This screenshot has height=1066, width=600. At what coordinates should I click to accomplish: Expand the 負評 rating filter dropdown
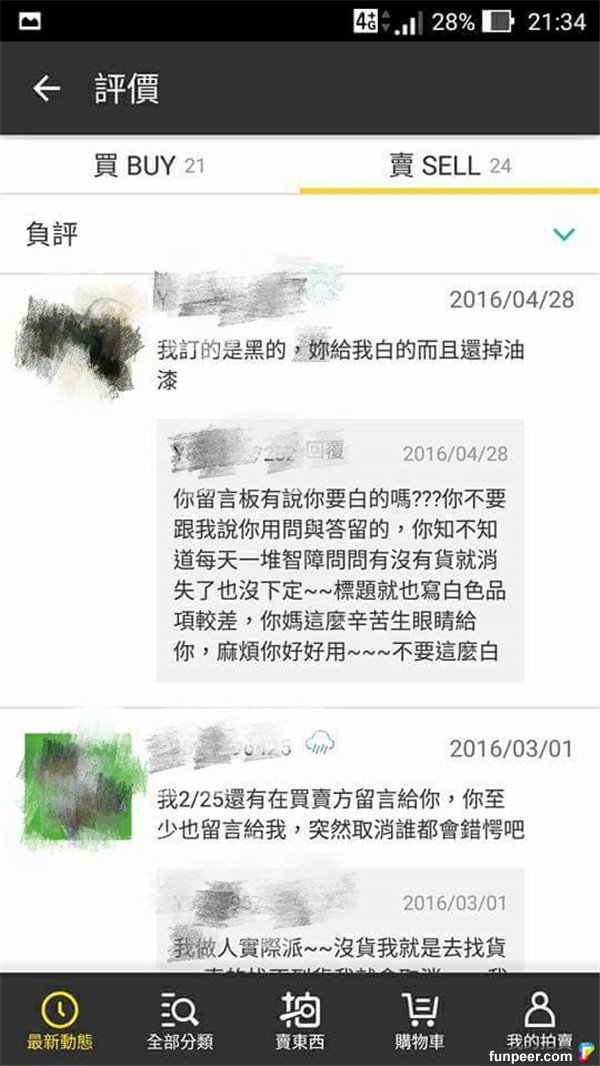pos(564,235)
